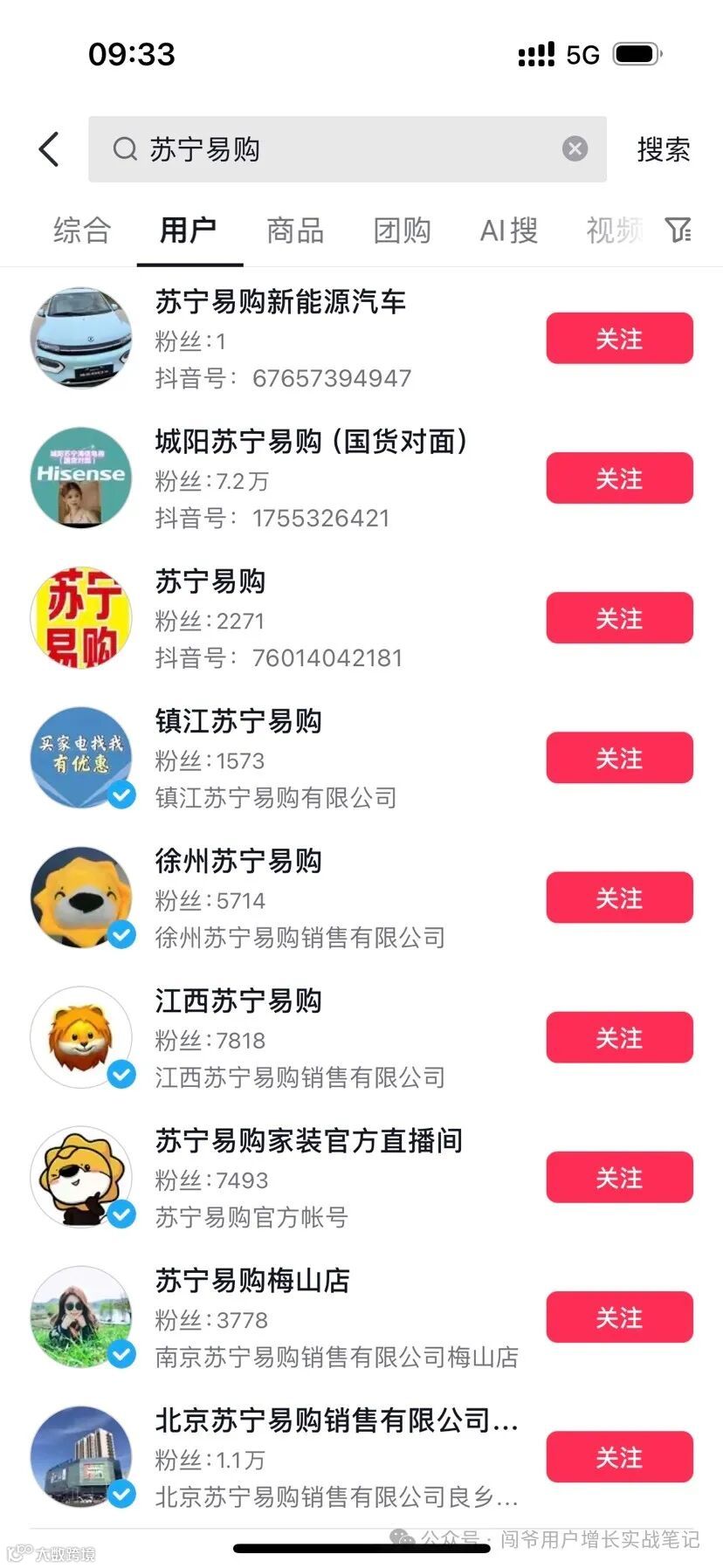Clear the 苏宁易购 search text
This screenshot has width=723, height=1568.
tap(575, 149)
